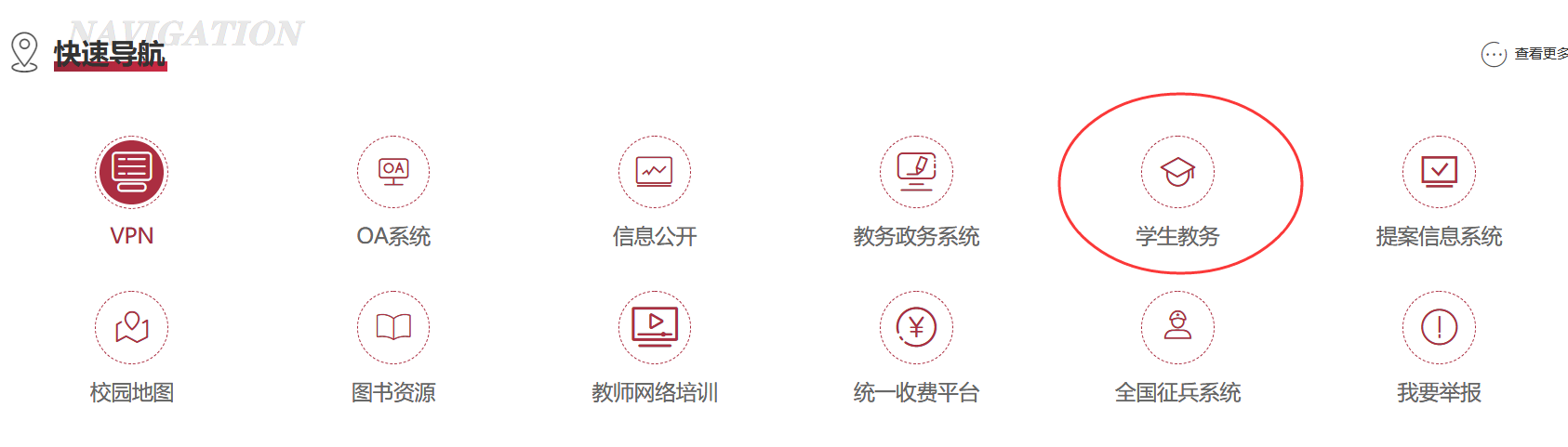This screenshot has width=1568, height=447.
Task: Open 教务政务系统
Action: (916, 173)
